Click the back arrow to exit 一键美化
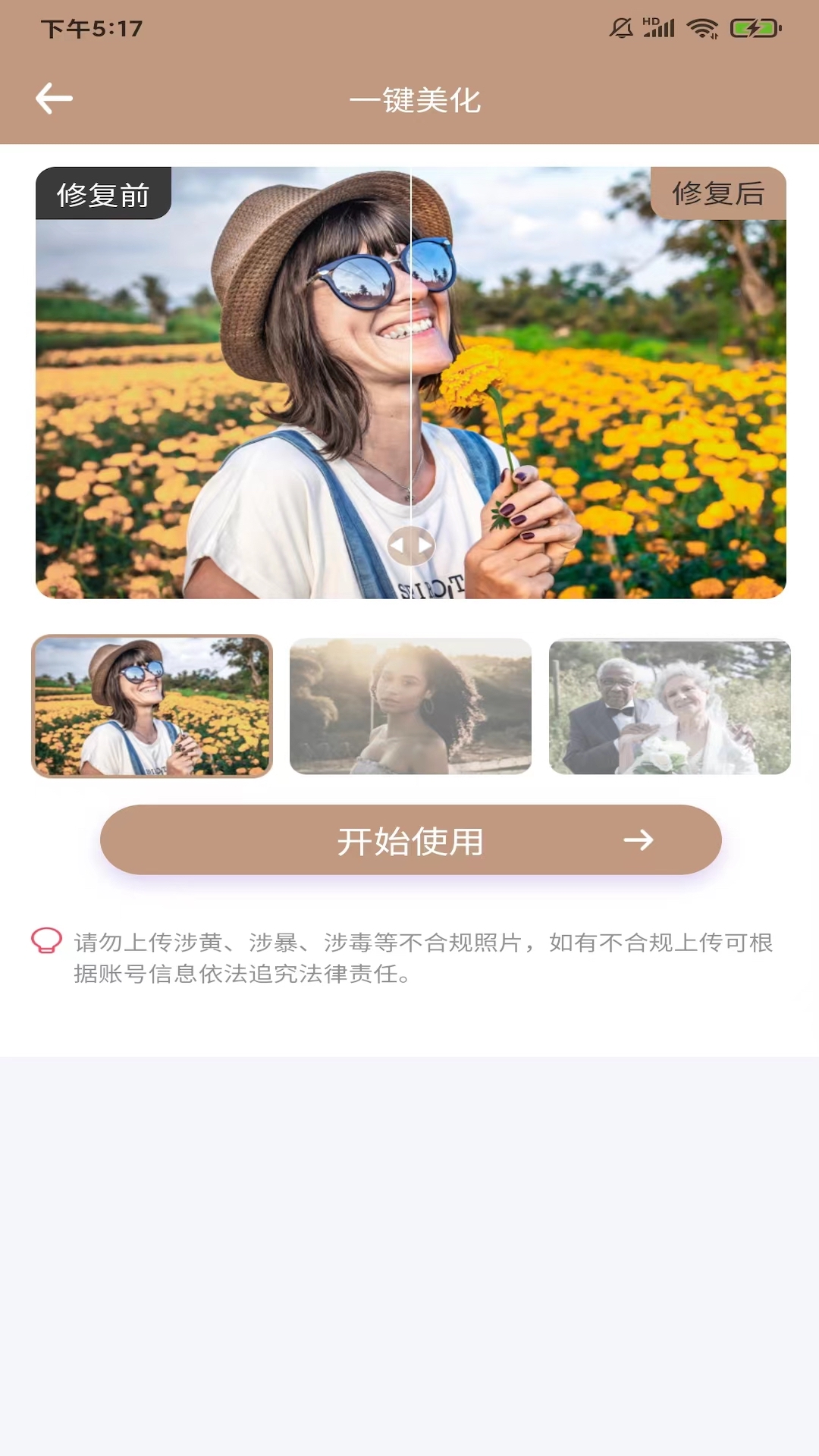 click(x=53, y=99)
